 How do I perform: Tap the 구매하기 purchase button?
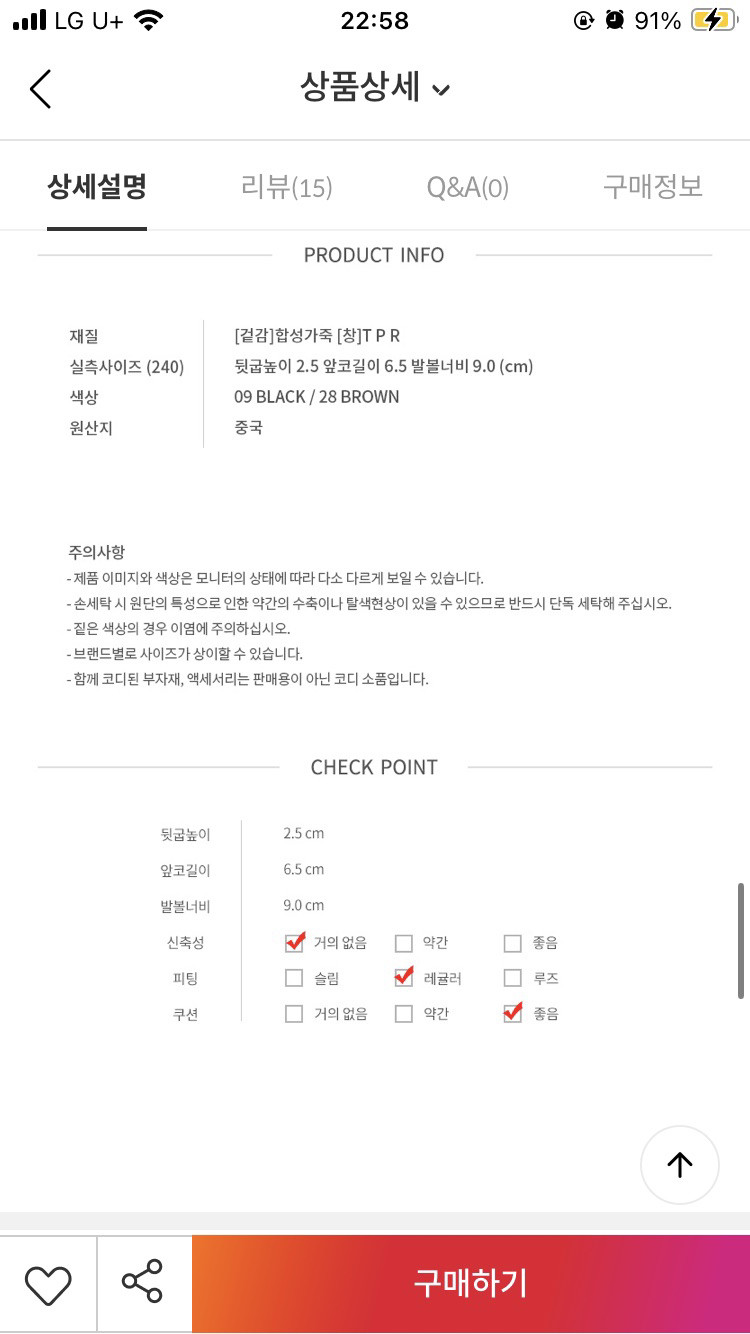(470, 1283)
